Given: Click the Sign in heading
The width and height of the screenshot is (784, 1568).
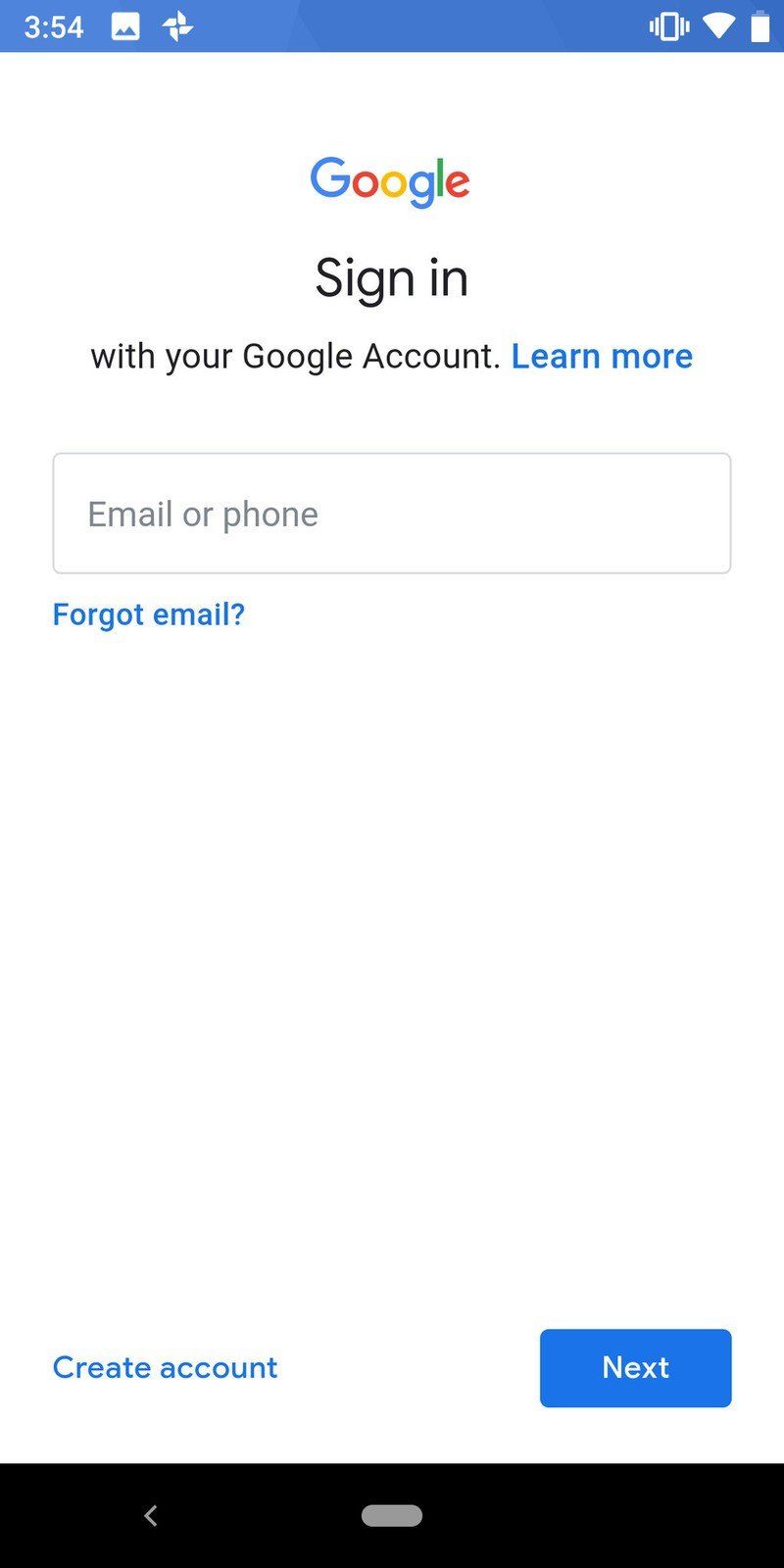Looking at the screenshot, I should coord(391,277).
